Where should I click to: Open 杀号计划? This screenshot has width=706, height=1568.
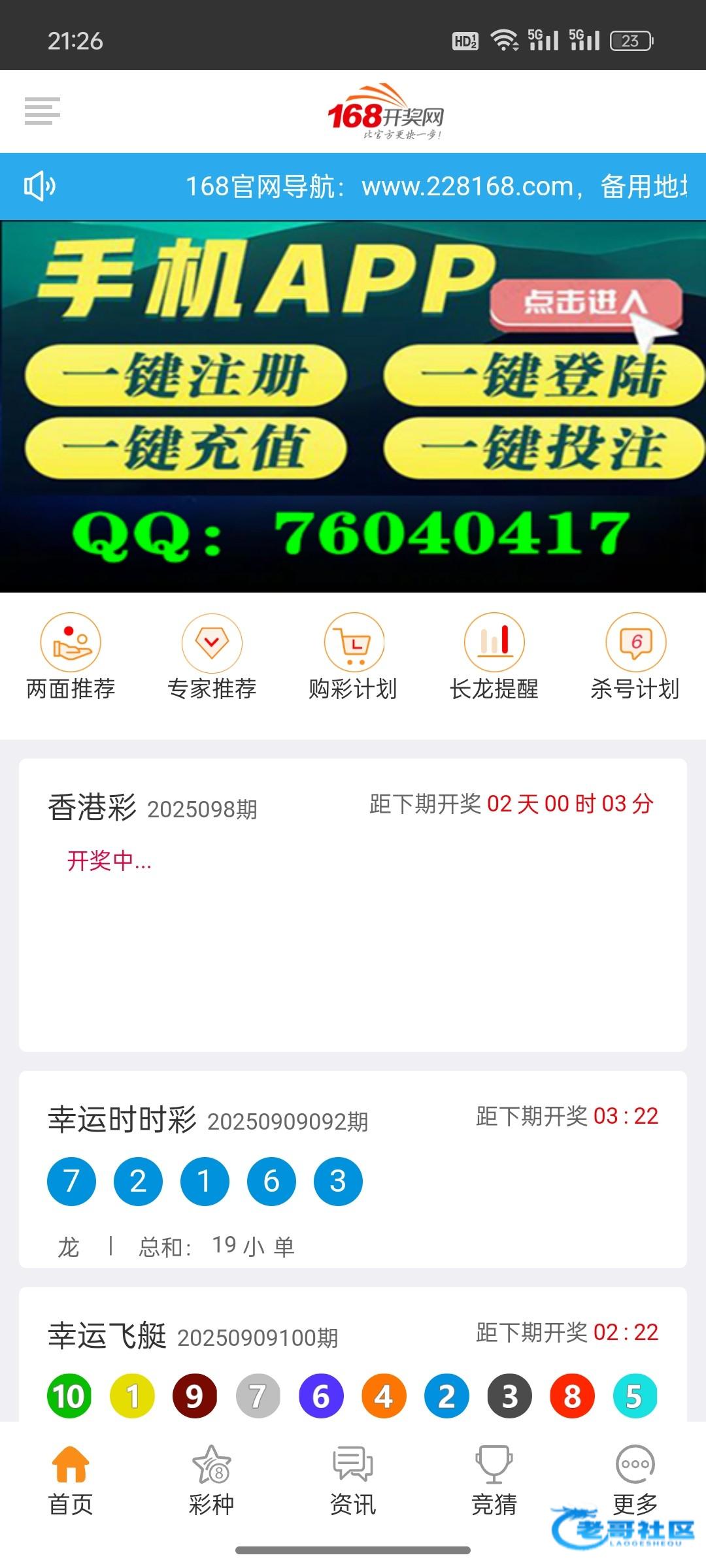[635, 657]
